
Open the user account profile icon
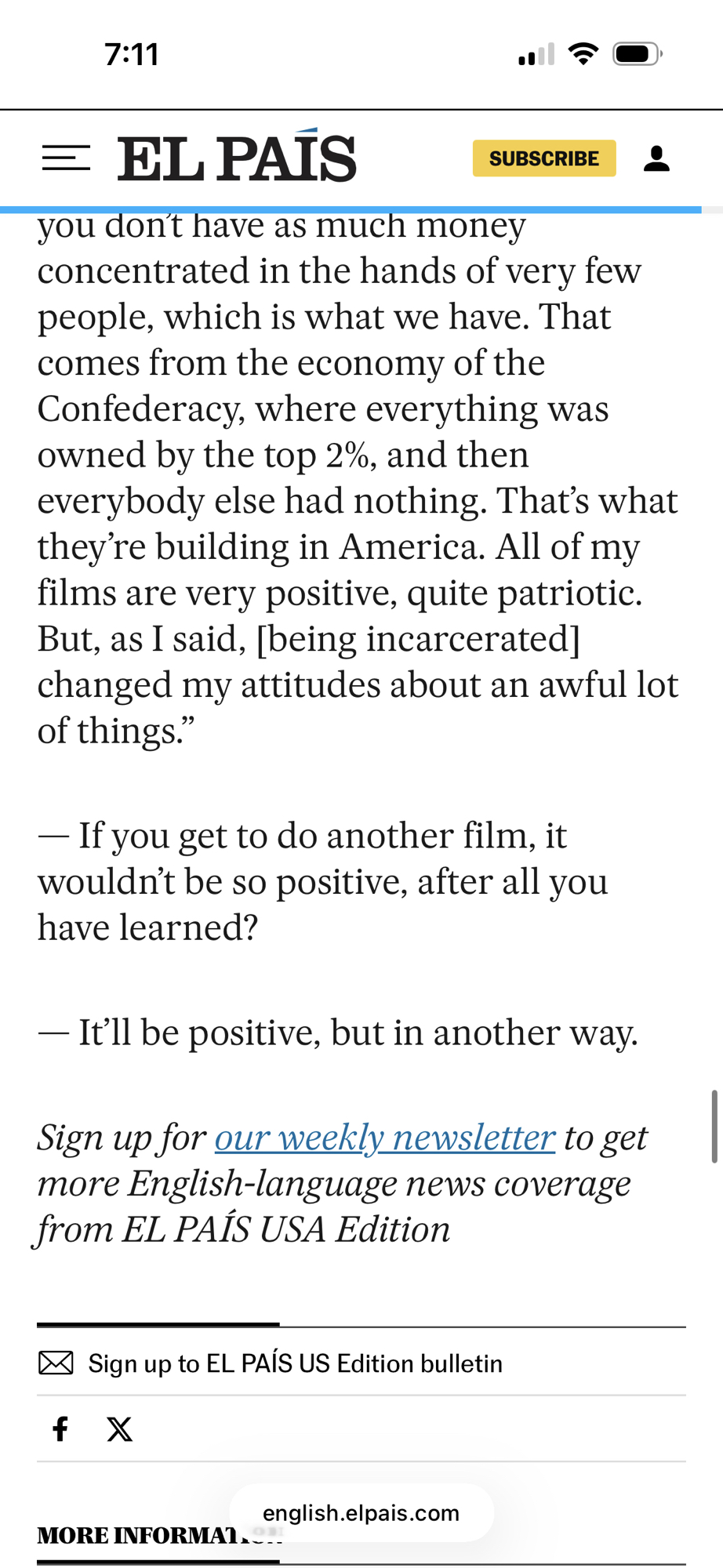(656, 158)
